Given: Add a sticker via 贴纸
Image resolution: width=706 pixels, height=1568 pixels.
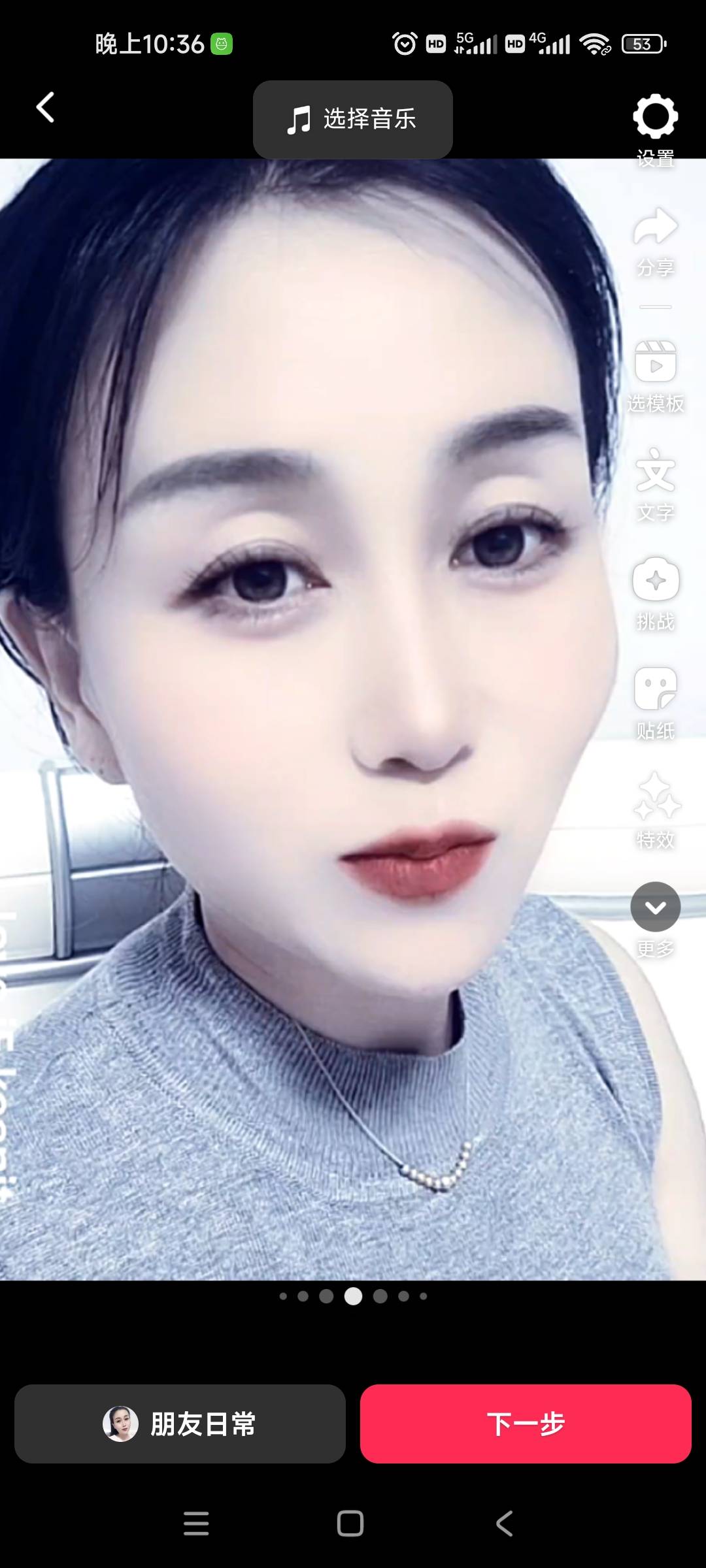Looking at the screenshot, I should pyautogui.click(x=655, y=689).
